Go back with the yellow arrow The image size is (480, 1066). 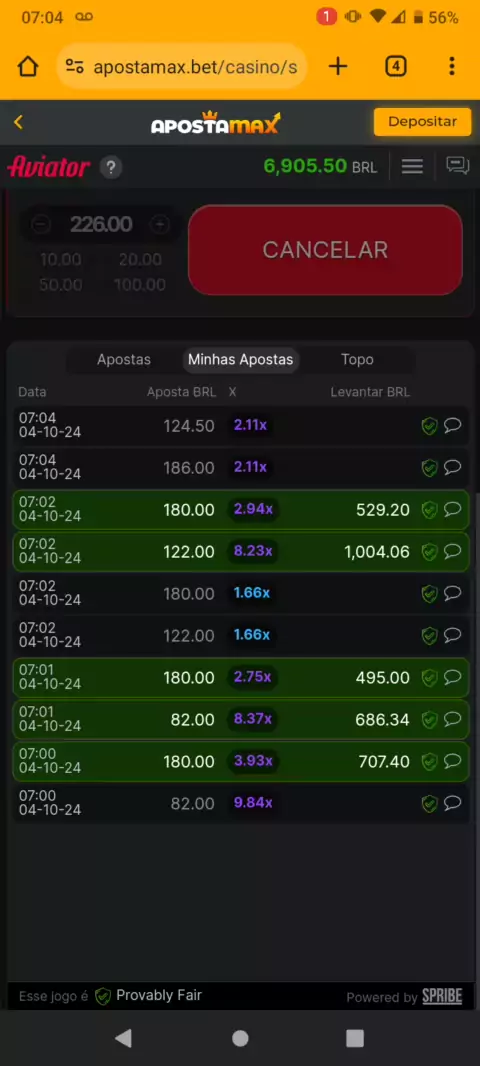pyautogui.click(x=18, y=122)
